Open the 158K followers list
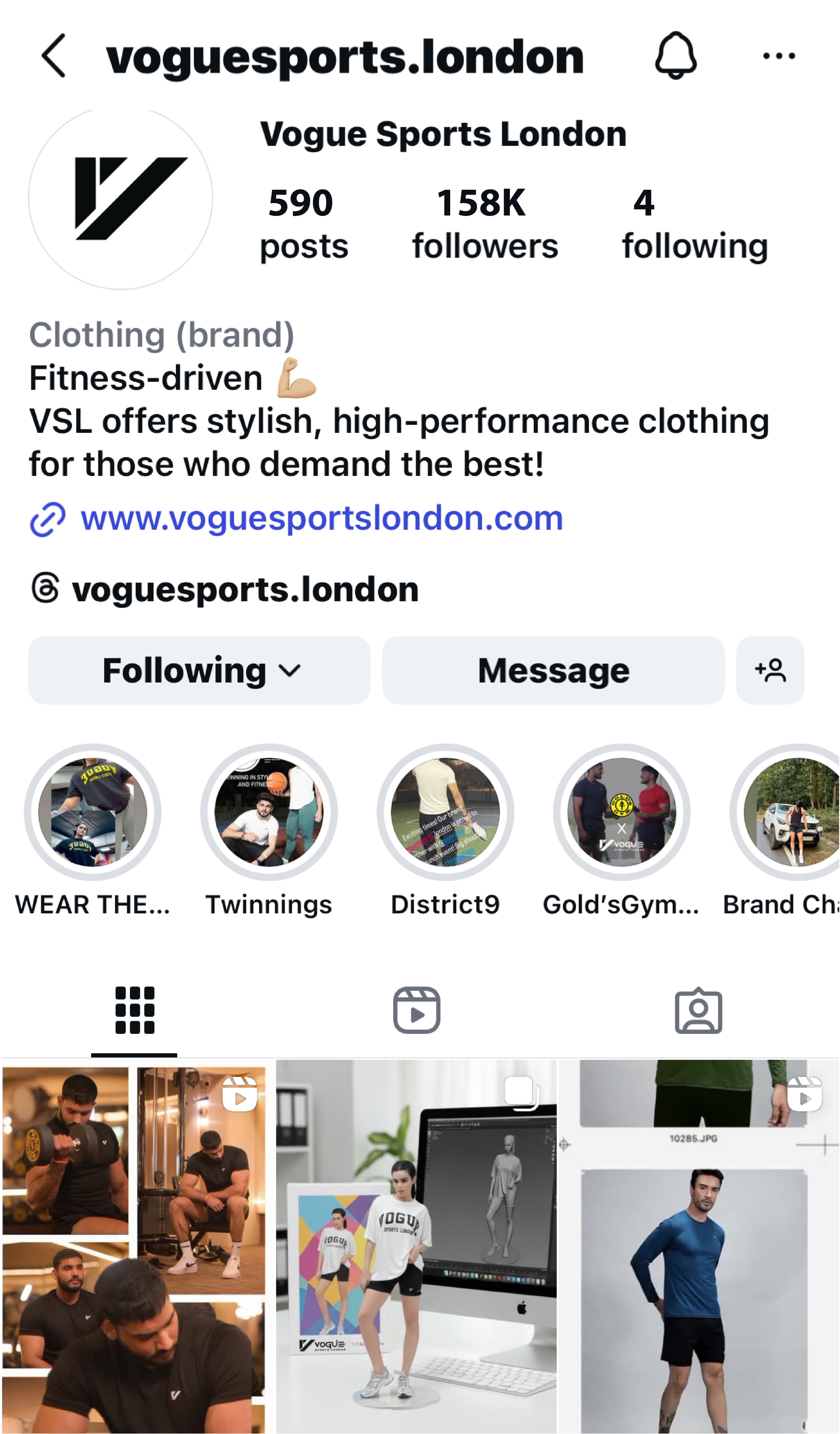Image resolution: width=840 pixels, height=1434 pixels. [485, 224]
